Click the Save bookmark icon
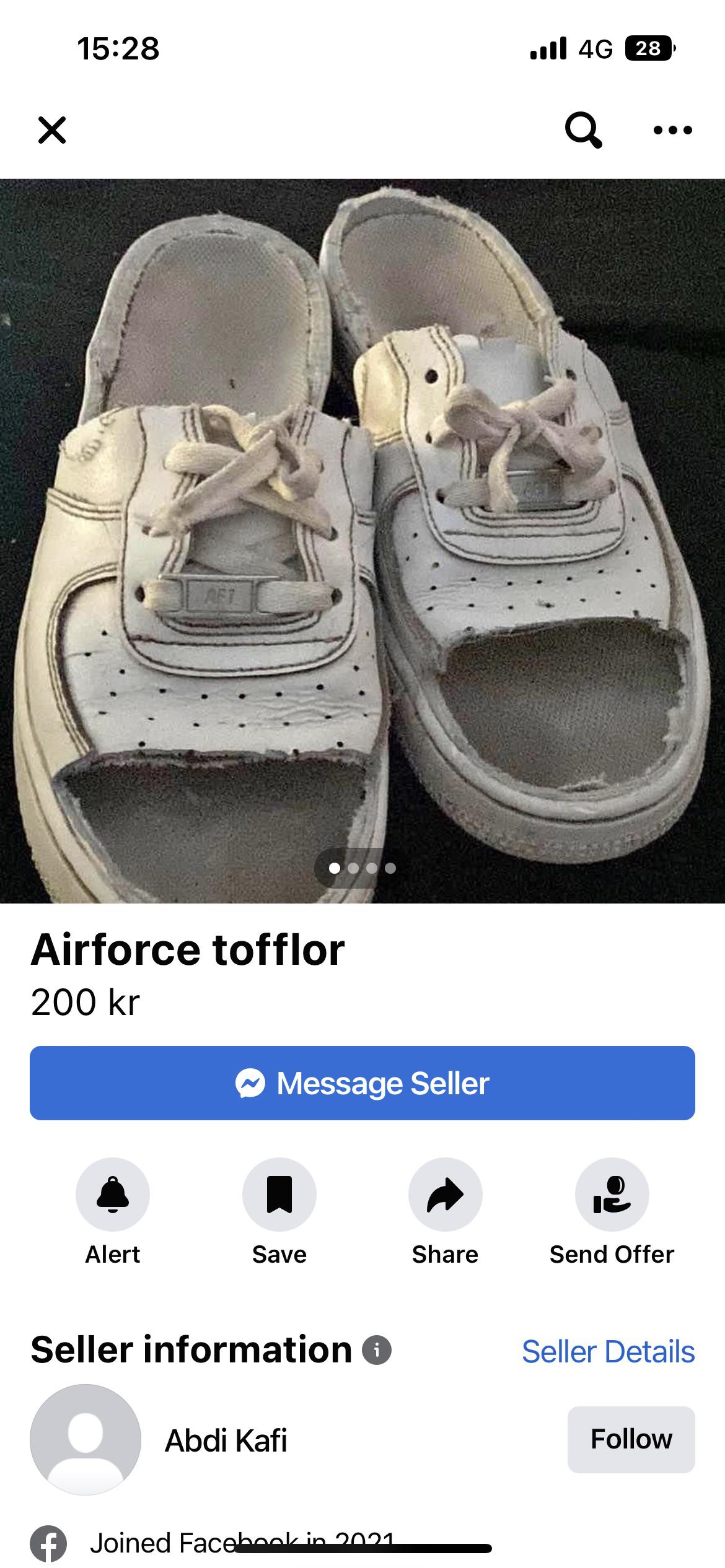The width and height of the screenshot is (725, 1568). 279,1194
